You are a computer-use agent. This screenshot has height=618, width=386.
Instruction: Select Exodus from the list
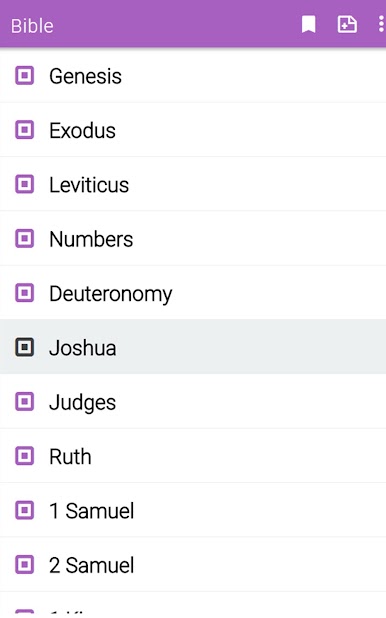click(193, 130)
